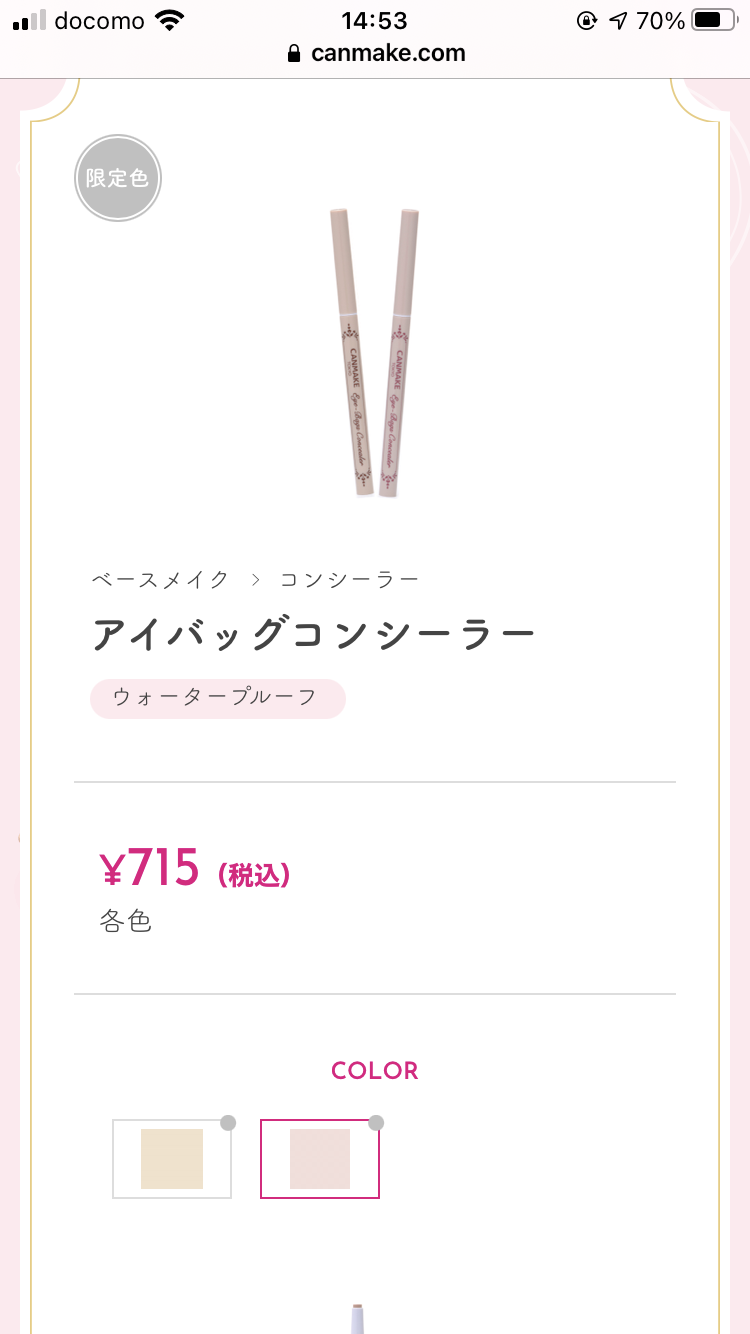The height and width of the screenshot is (1334, 750).
Task: Tap the padlock icon beside canmake.com
Action: point(293,53)
